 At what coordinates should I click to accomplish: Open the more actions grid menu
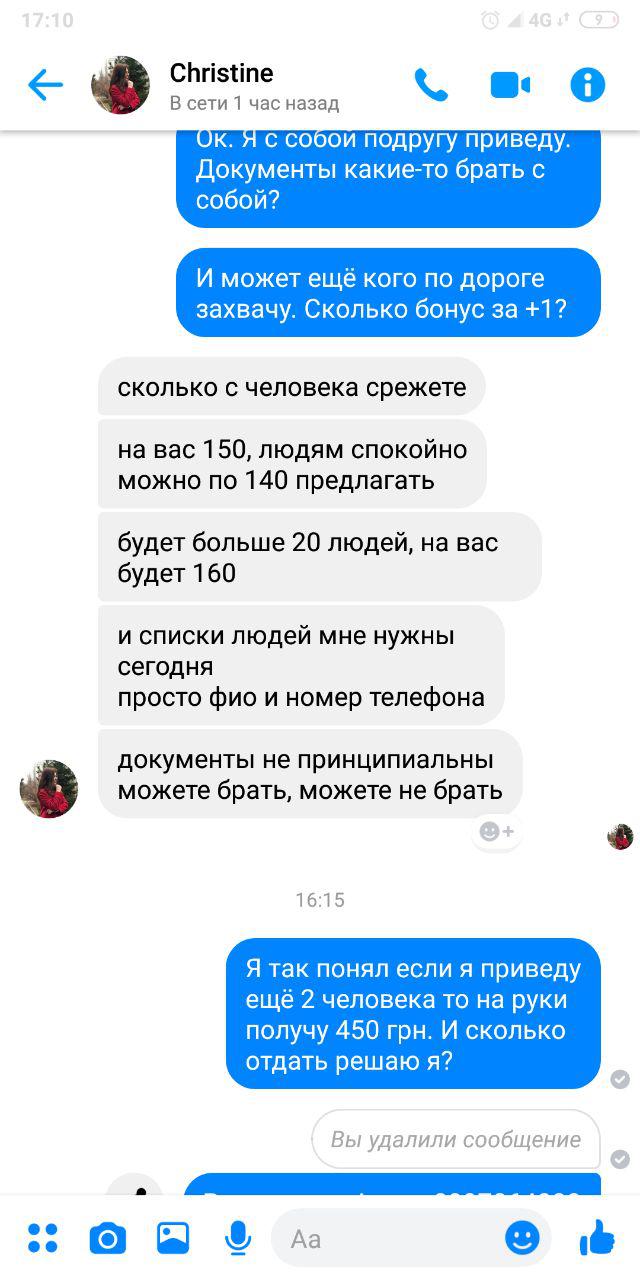42,1238
